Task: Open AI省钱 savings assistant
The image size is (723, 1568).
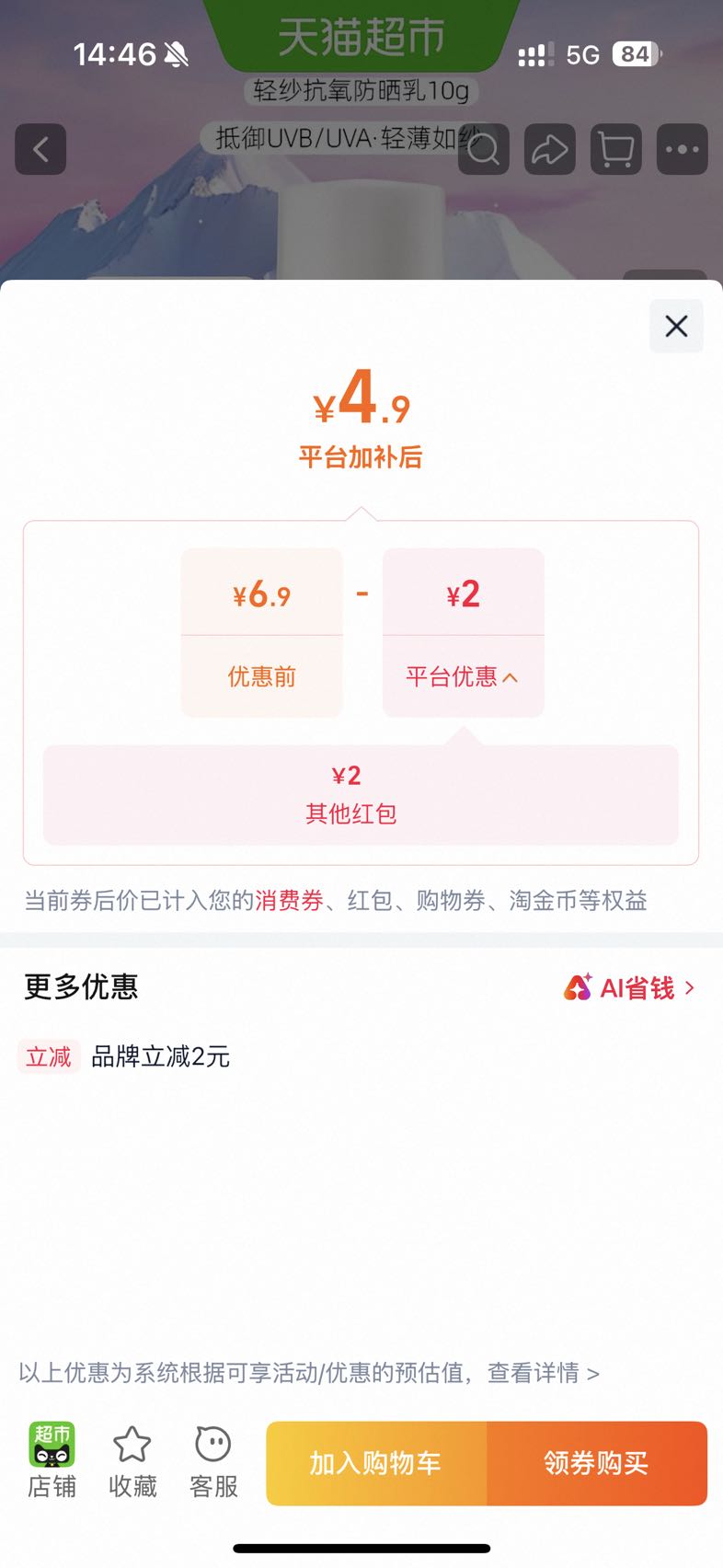Action: pyautogui.click(x=629, y=988)
